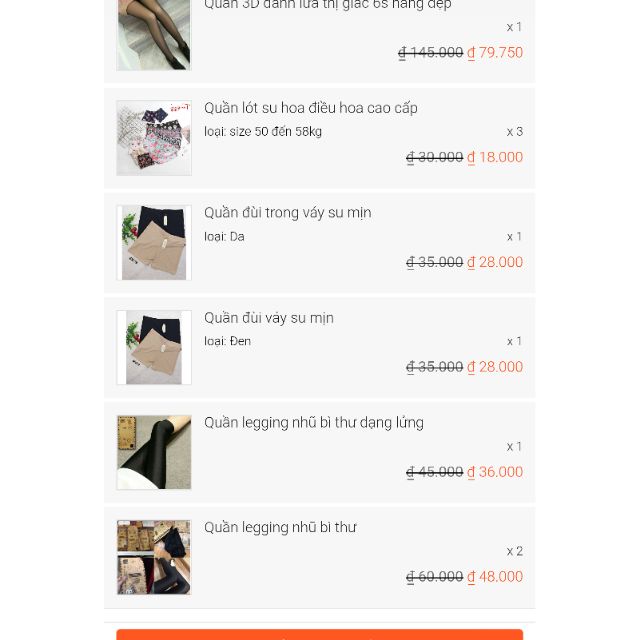Tap the orange button below the order list
This screenshot has width=640, height=640.
click(x=319, y=634)
